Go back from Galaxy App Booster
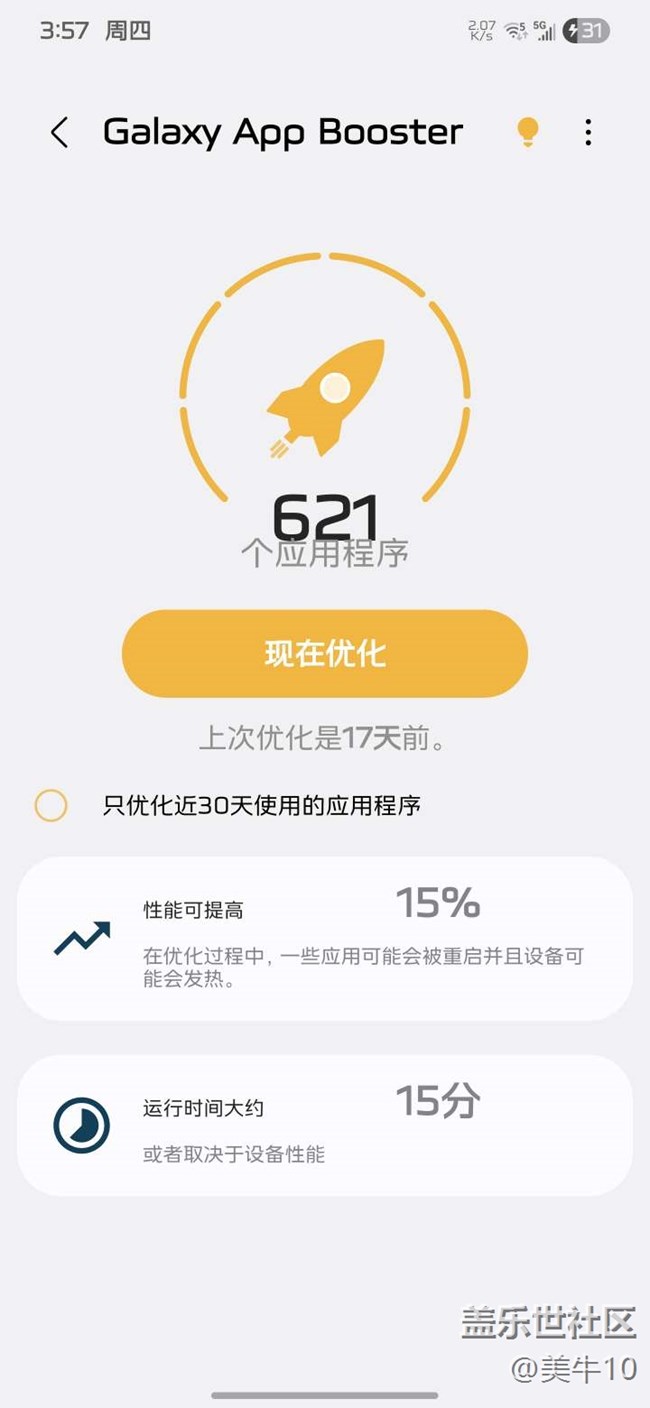This screenshot has height=1408, width=650. click(60, 132)
